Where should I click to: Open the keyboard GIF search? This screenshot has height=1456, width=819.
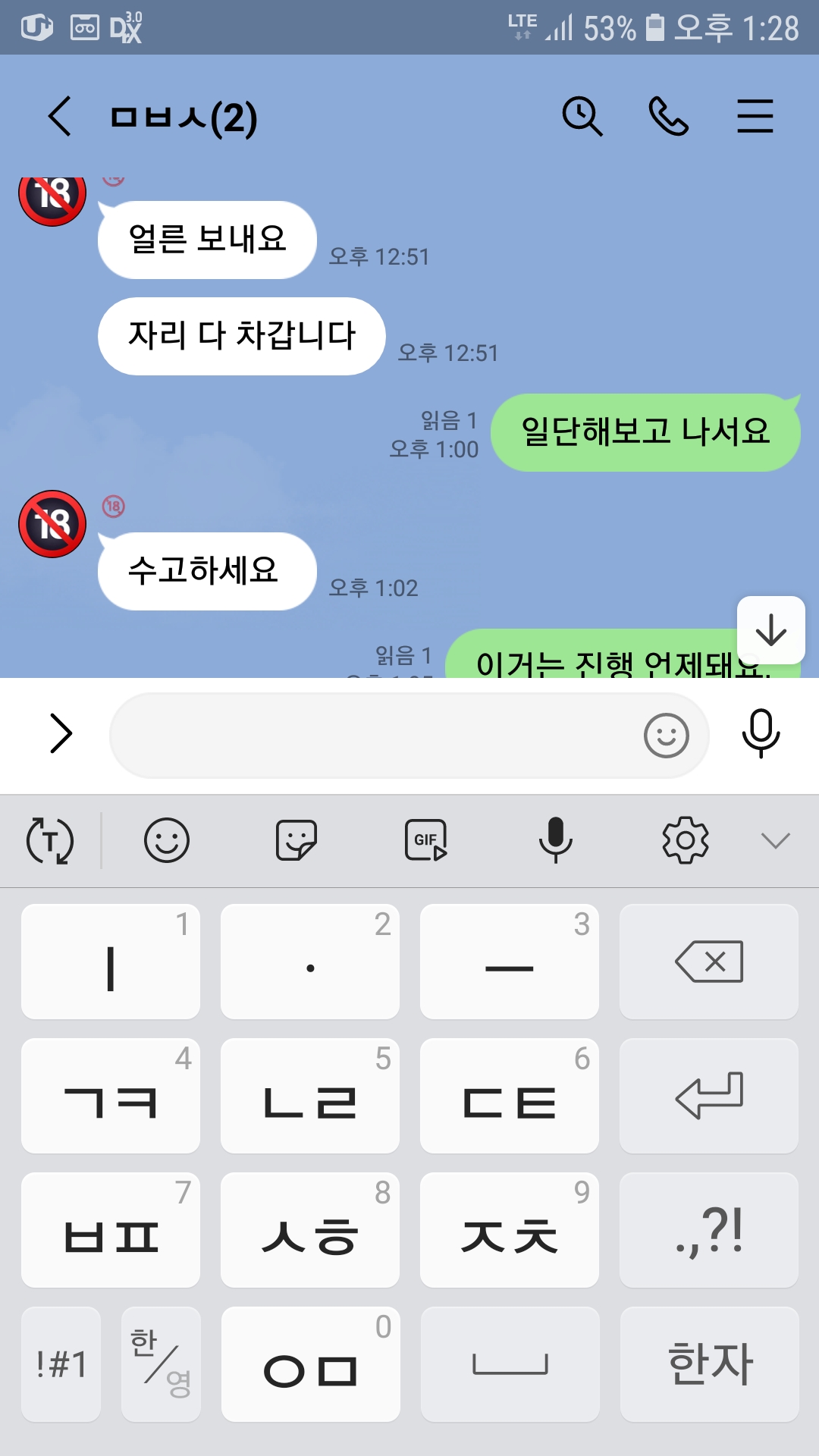point(426,840)
